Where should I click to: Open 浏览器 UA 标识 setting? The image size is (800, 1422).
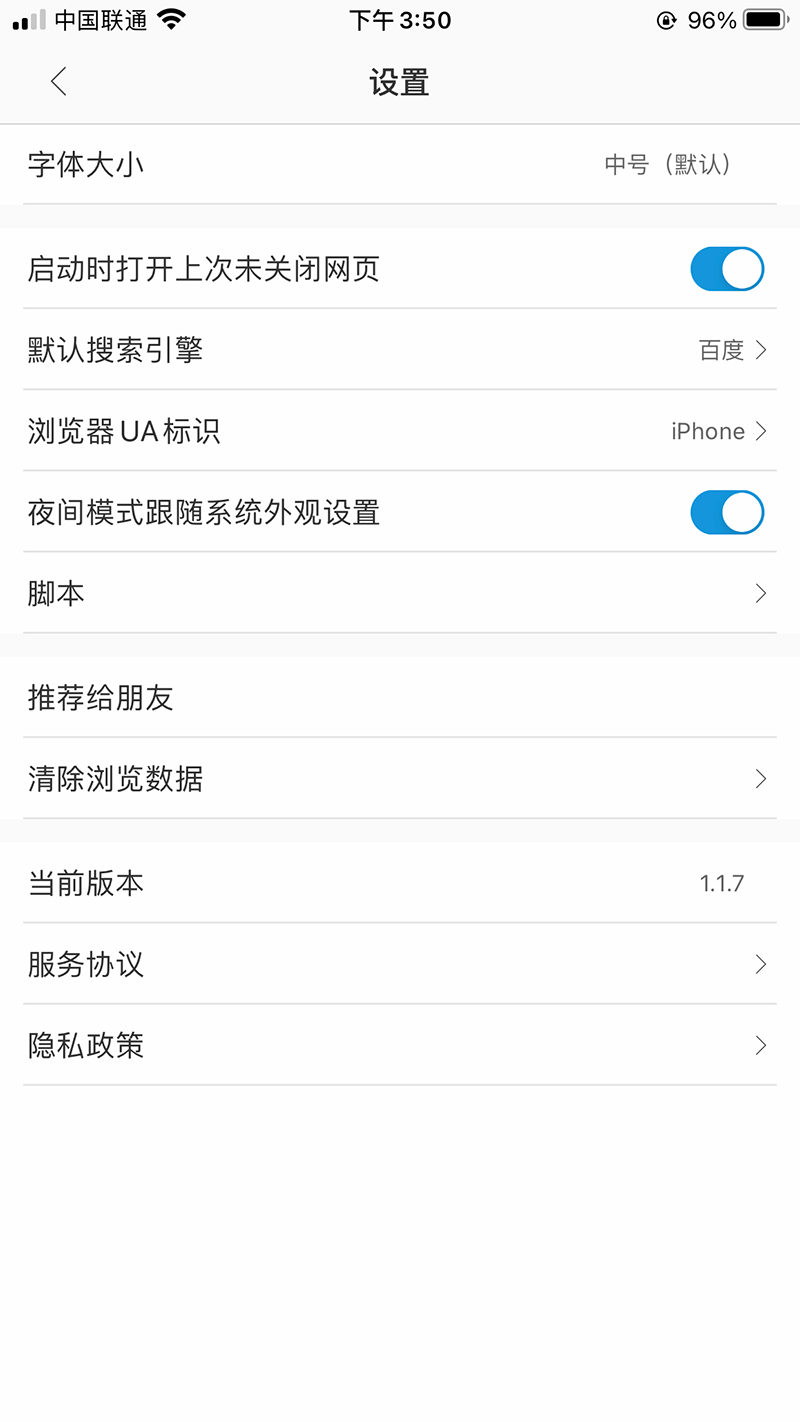pos(400,431)
